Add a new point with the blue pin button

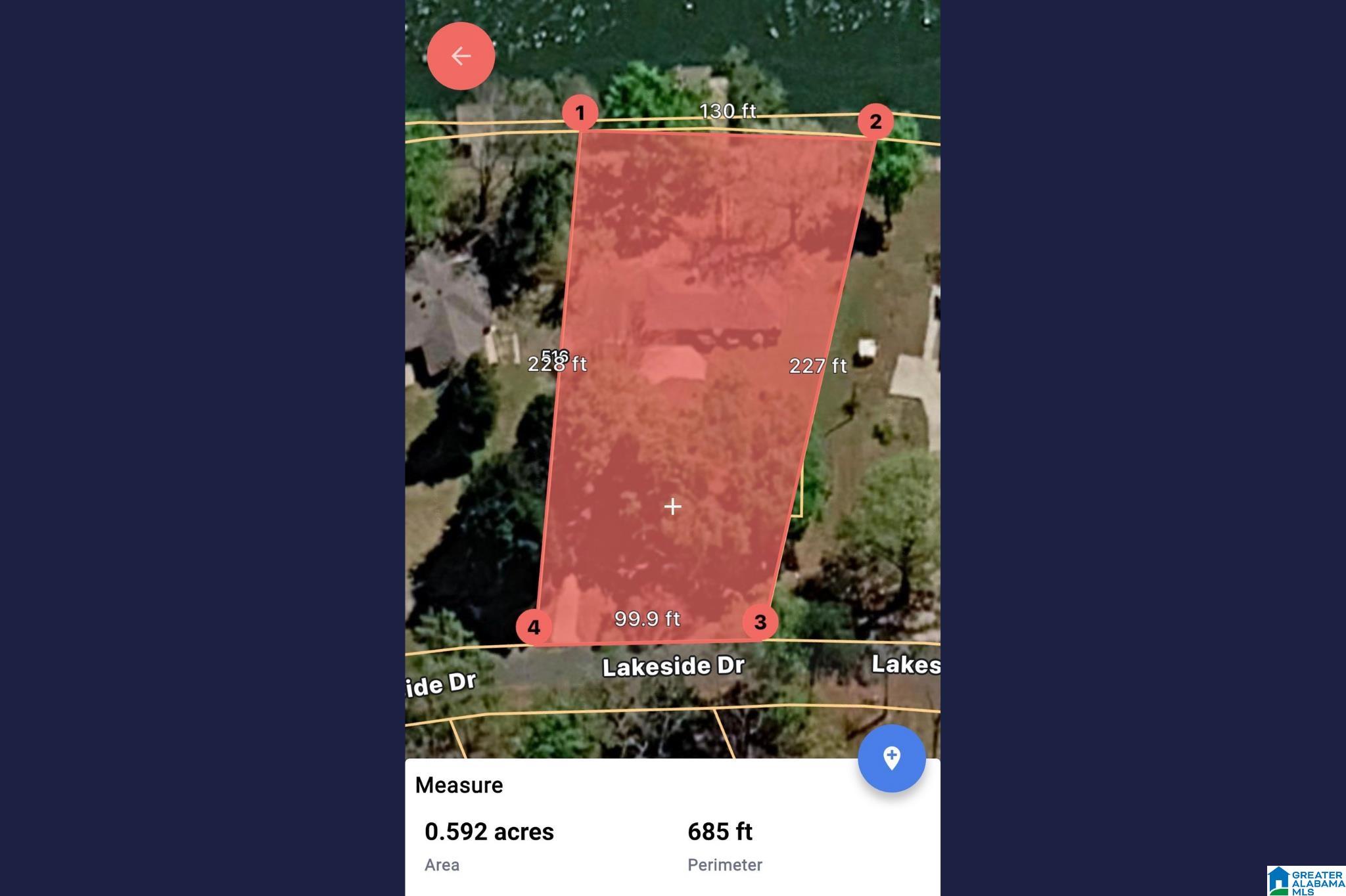(891, 758)
